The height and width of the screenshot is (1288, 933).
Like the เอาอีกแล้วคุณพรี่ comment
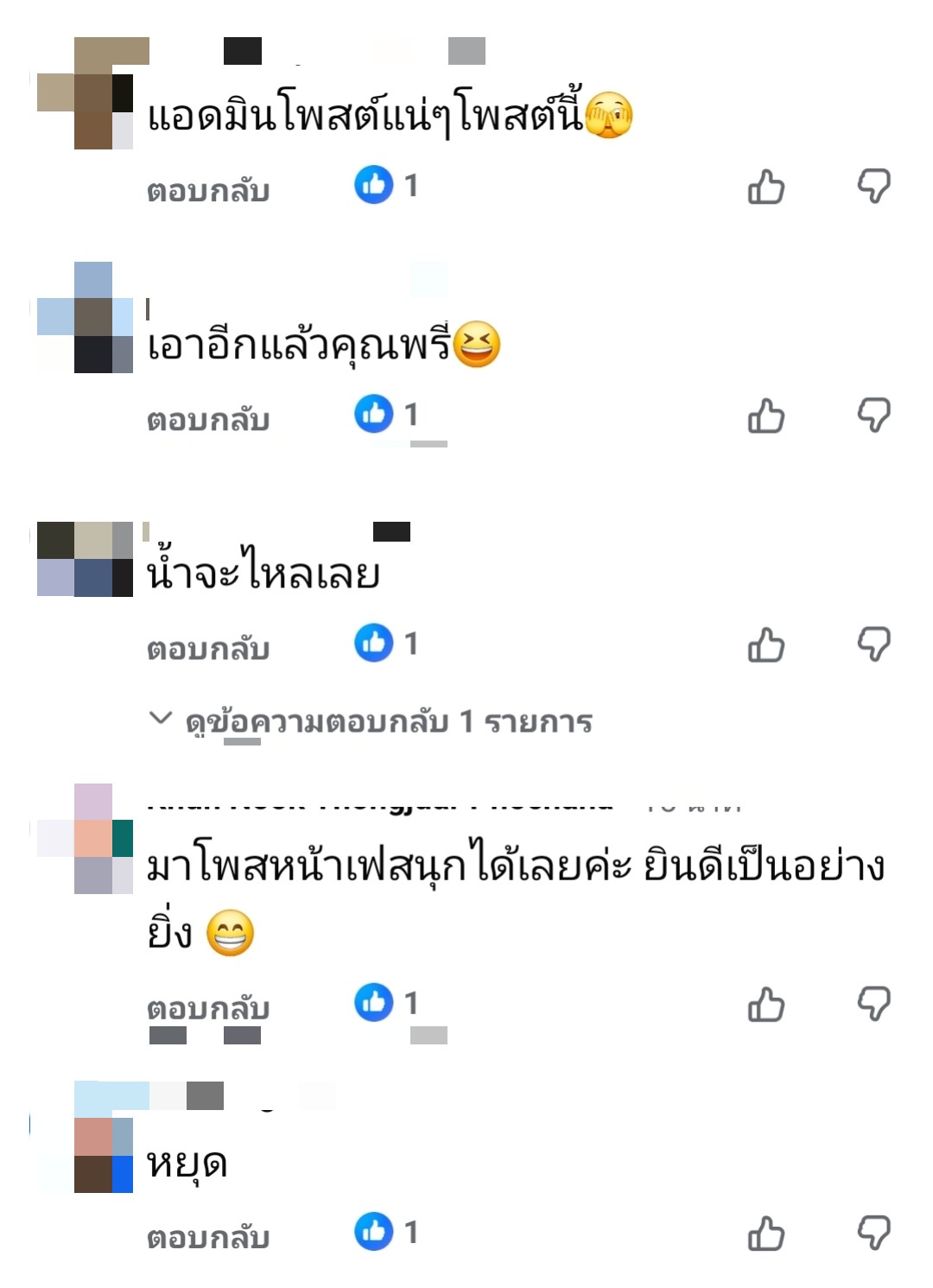pos(765,416)
